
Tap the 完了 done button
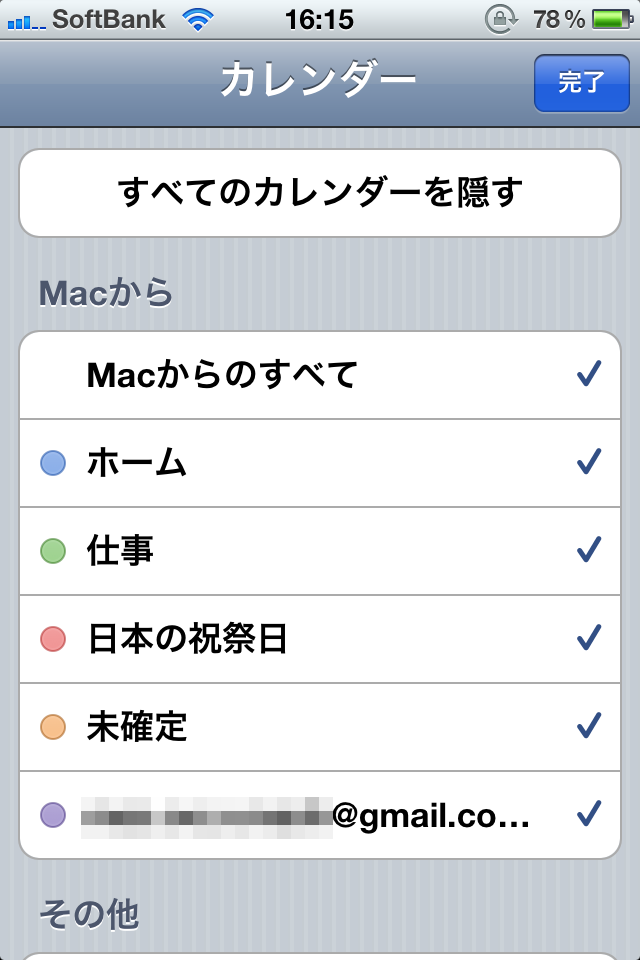pyautogui.click(x=581, y=82)
